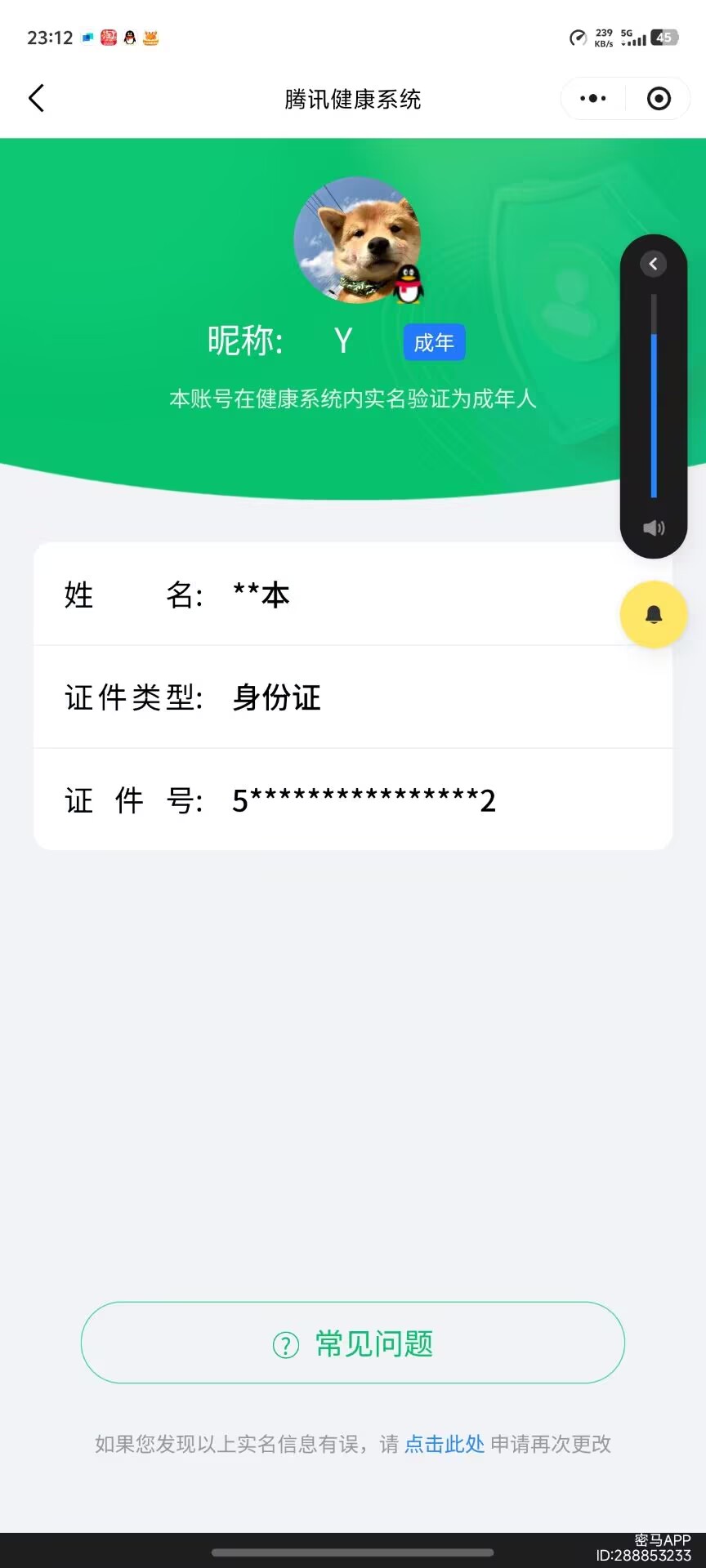Tap the QQ icon in the status bar
706x1568 pixels.
(128, 37)
